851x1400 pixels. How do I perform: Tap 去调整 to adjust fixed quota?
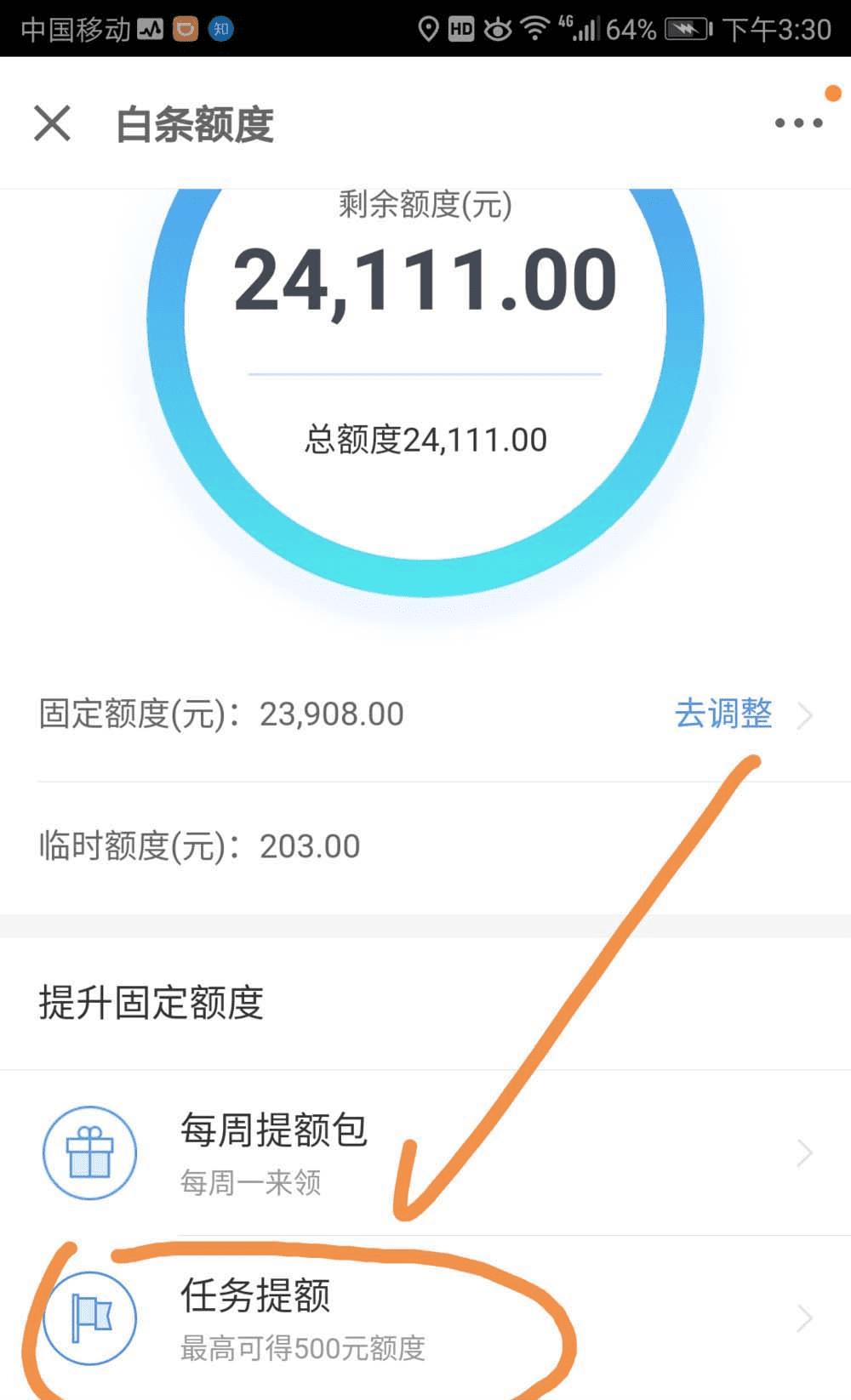pyautogui.click(x=724, y=714)
